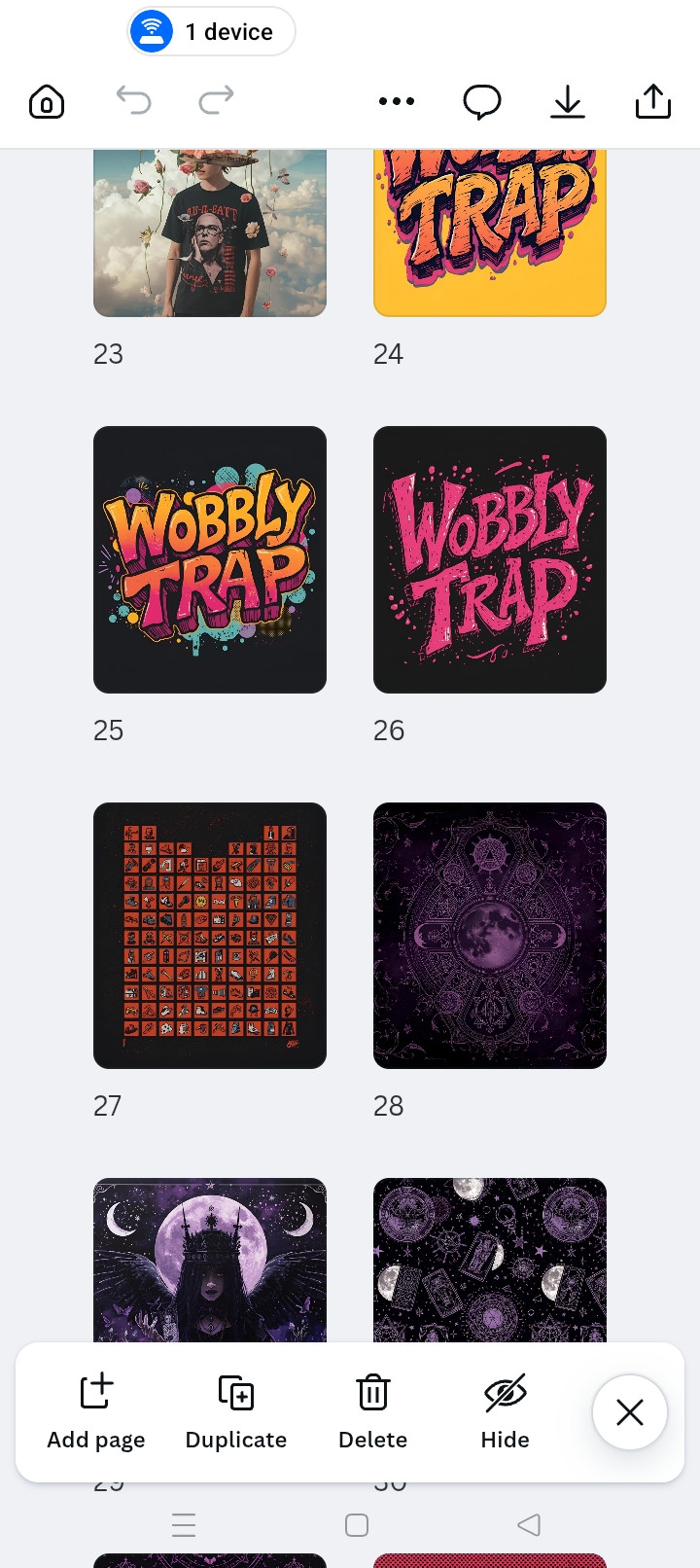This screenshot has width=700, height=1568.
Task: Select page 23 thumbnail
Action: point(210,233)
